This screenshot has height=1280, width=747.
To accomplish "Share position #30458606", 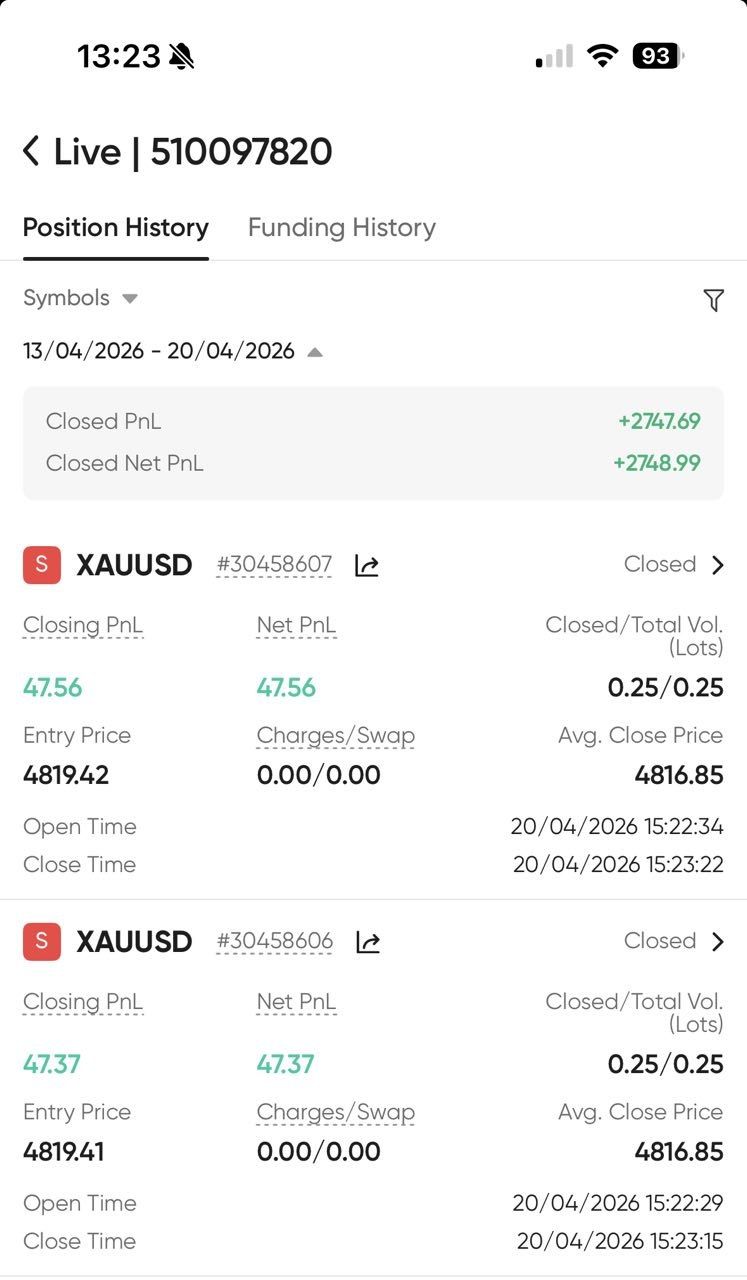I will point(368,942).
